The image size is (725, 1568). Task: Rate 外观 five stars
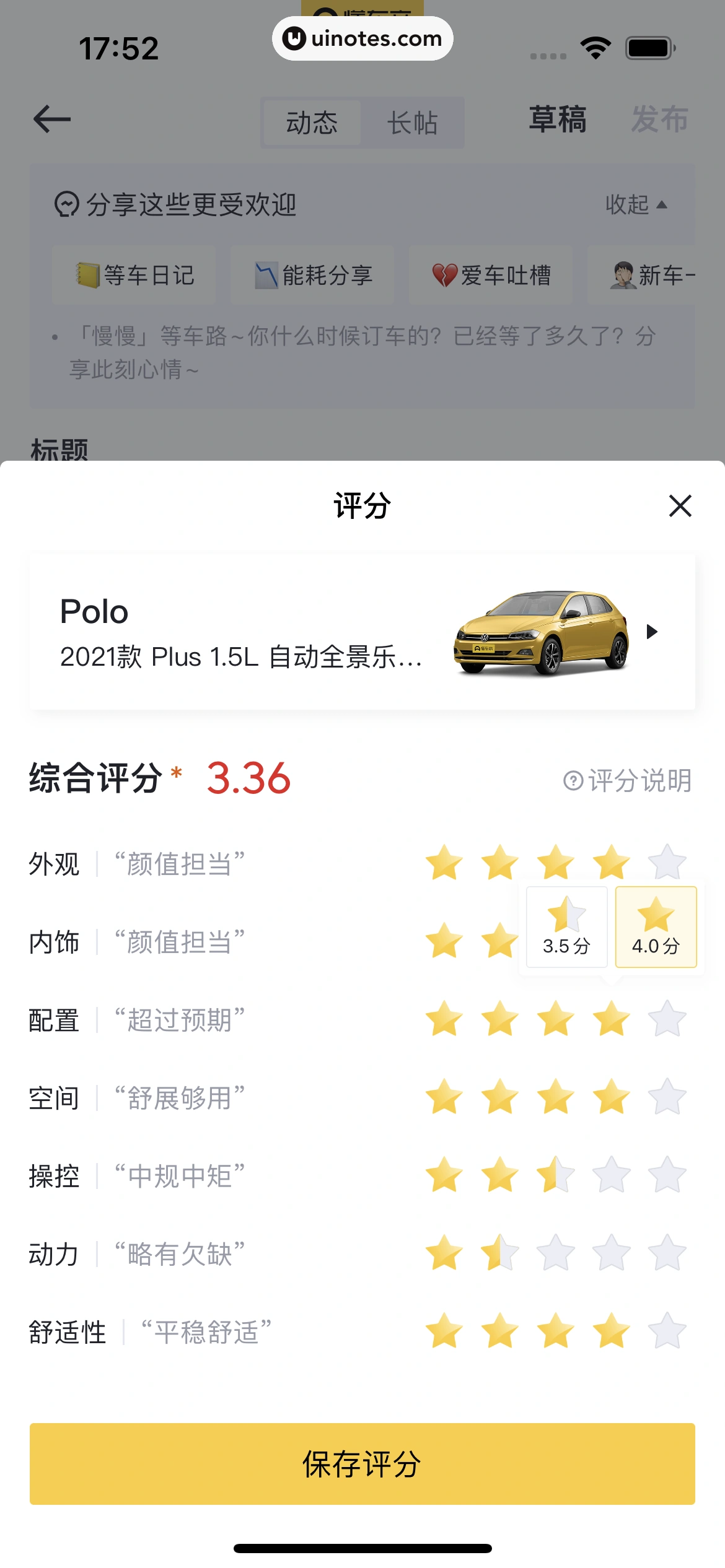pos(667,863)
